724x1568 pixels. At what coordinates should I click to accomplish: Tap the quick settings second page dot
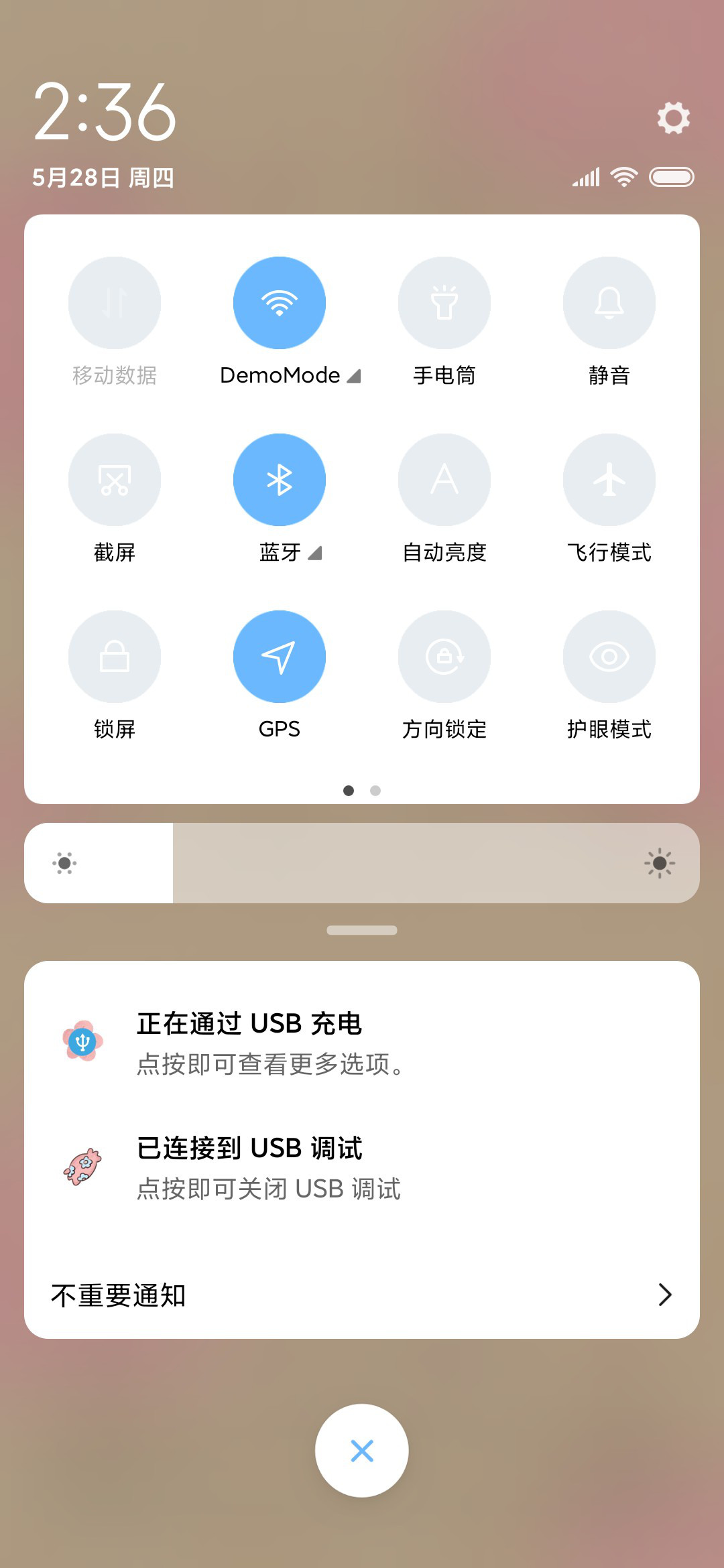pos(375,791)
